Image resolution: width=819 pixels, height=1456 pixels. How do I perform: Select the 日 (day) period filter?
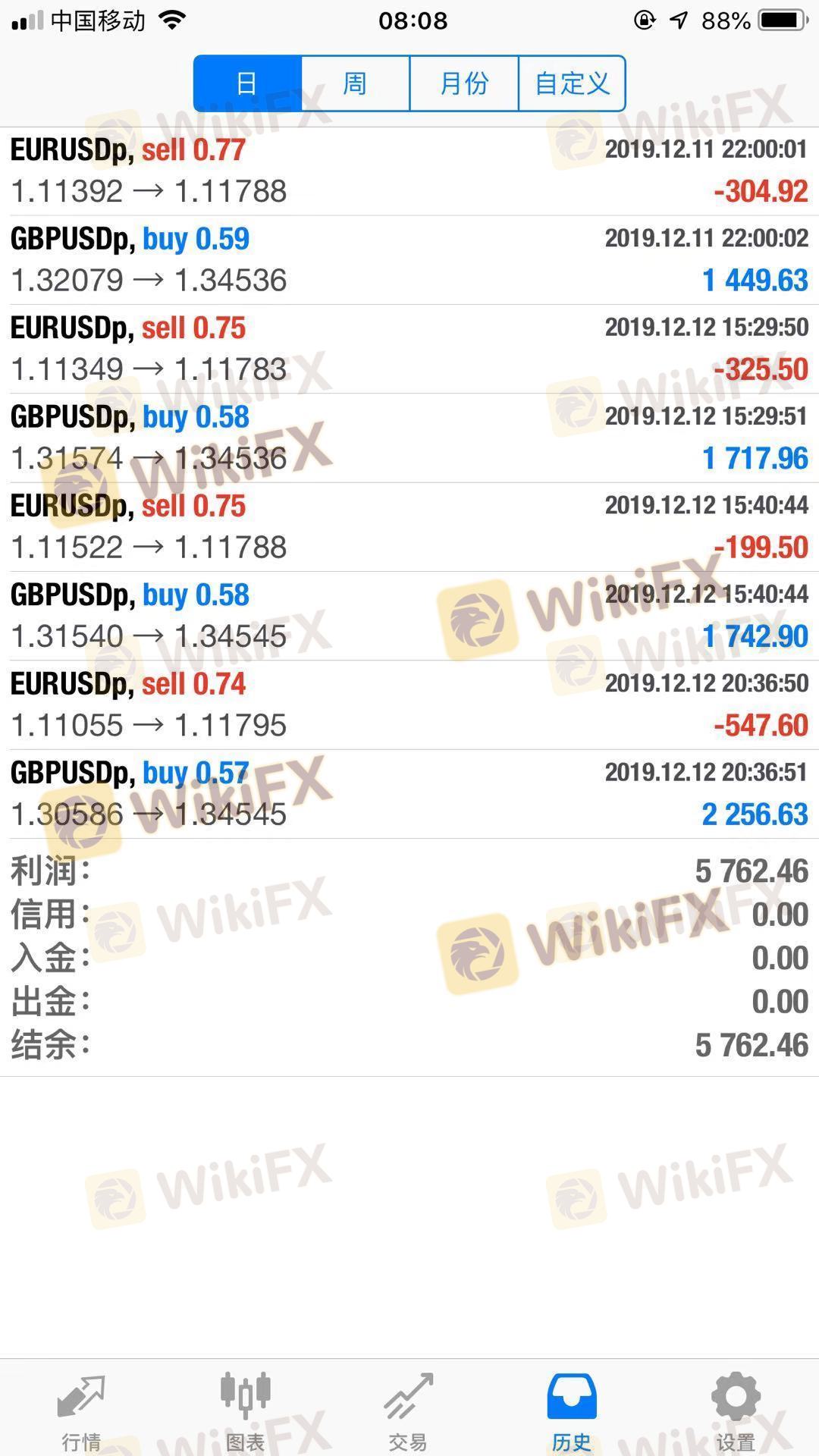pyautogui.click(x=248, y=83)
